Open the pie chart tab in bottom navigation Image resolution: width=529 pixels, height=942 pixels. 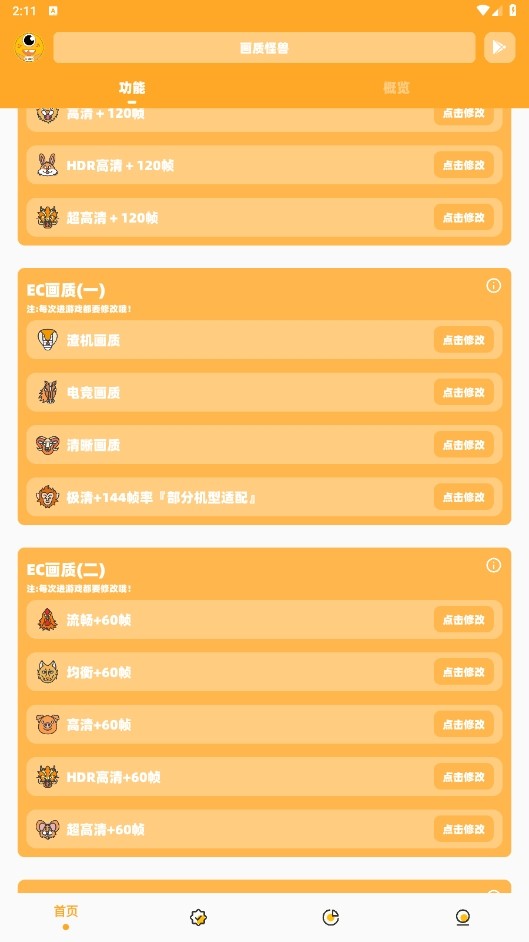[330, 917]
